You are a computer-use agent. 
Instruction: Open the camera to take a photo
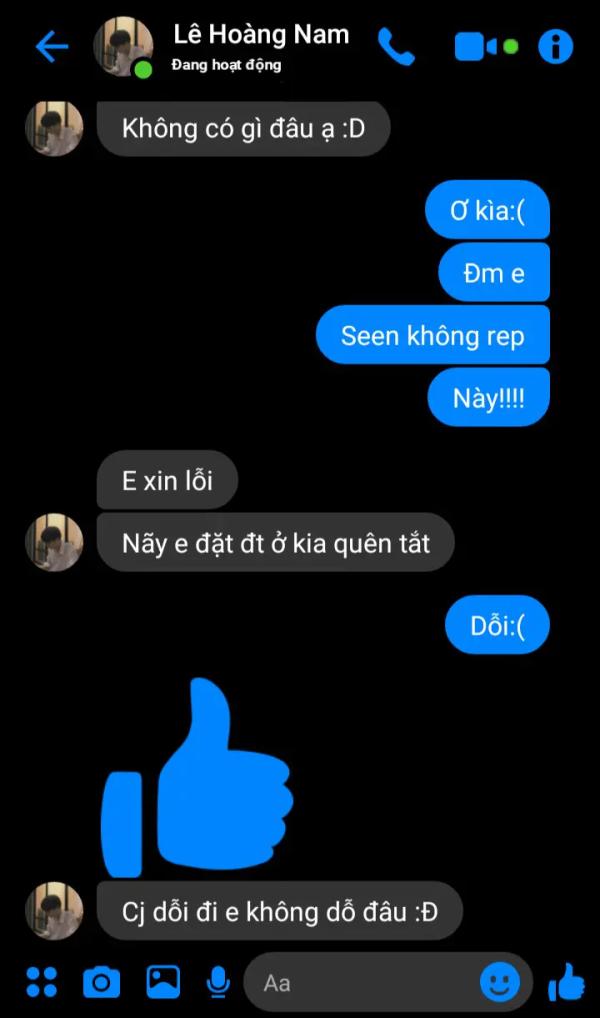[x=101, y=982]
